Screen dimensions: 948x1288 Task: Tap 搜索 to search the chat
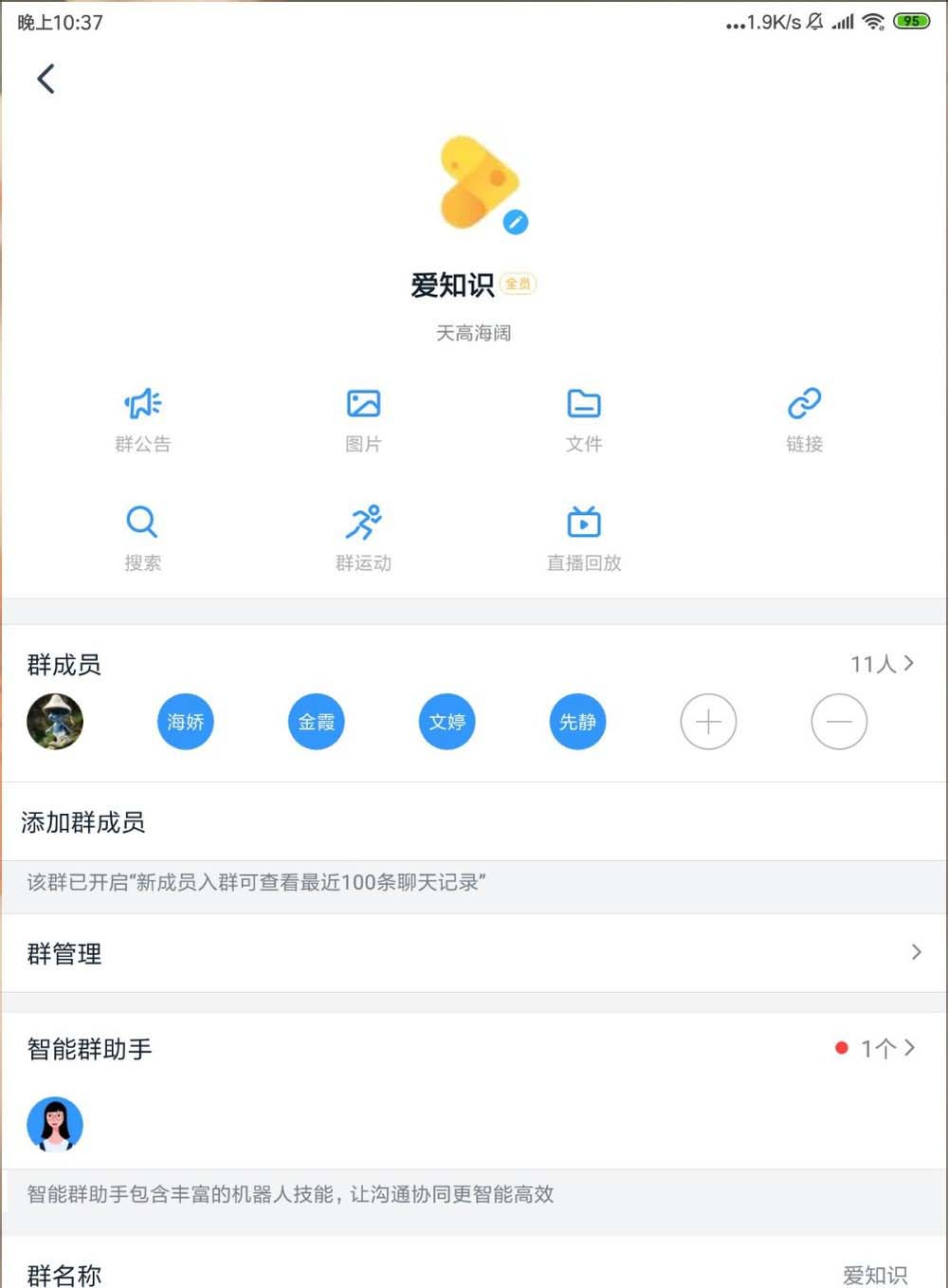point(142,537)
